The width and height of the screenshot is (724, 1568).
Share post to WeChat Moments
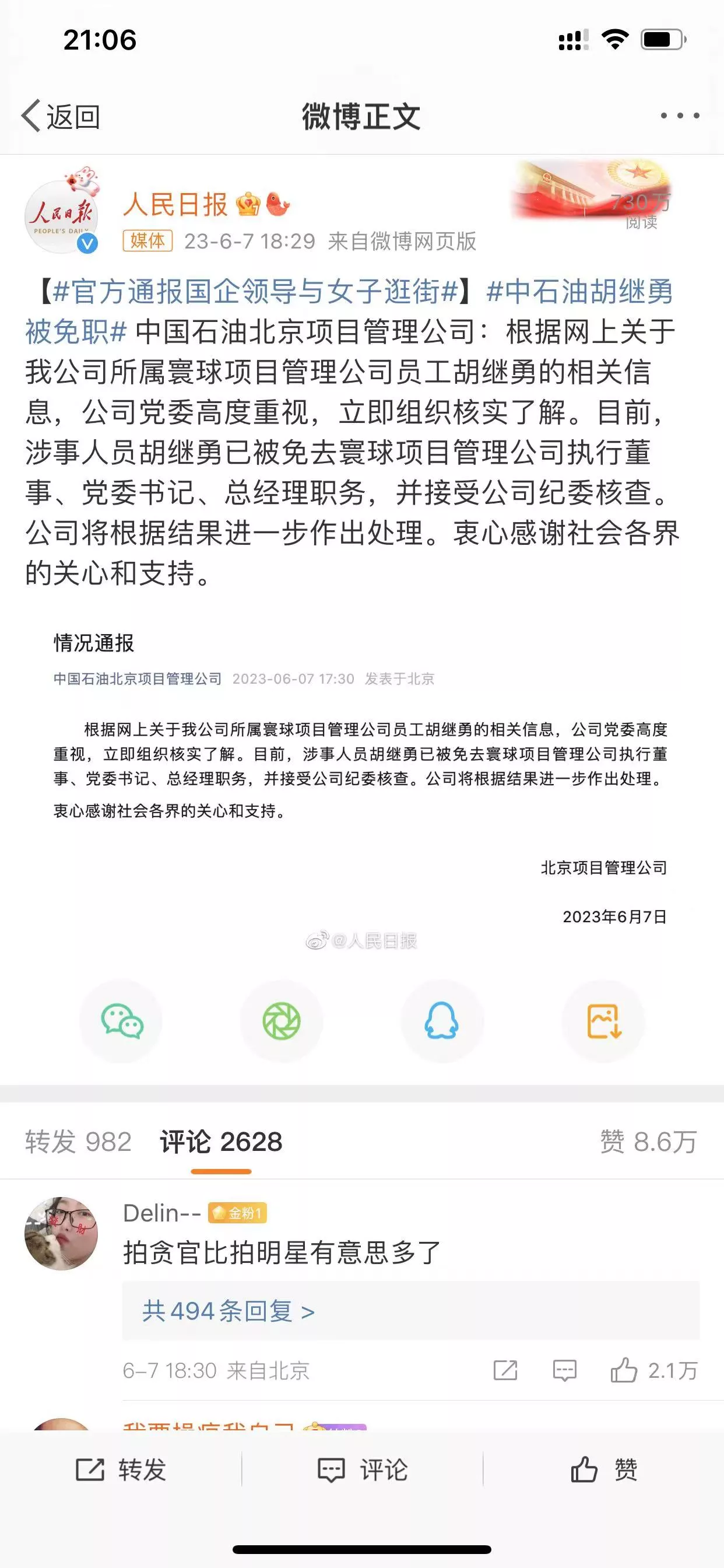coord(281,1021)
